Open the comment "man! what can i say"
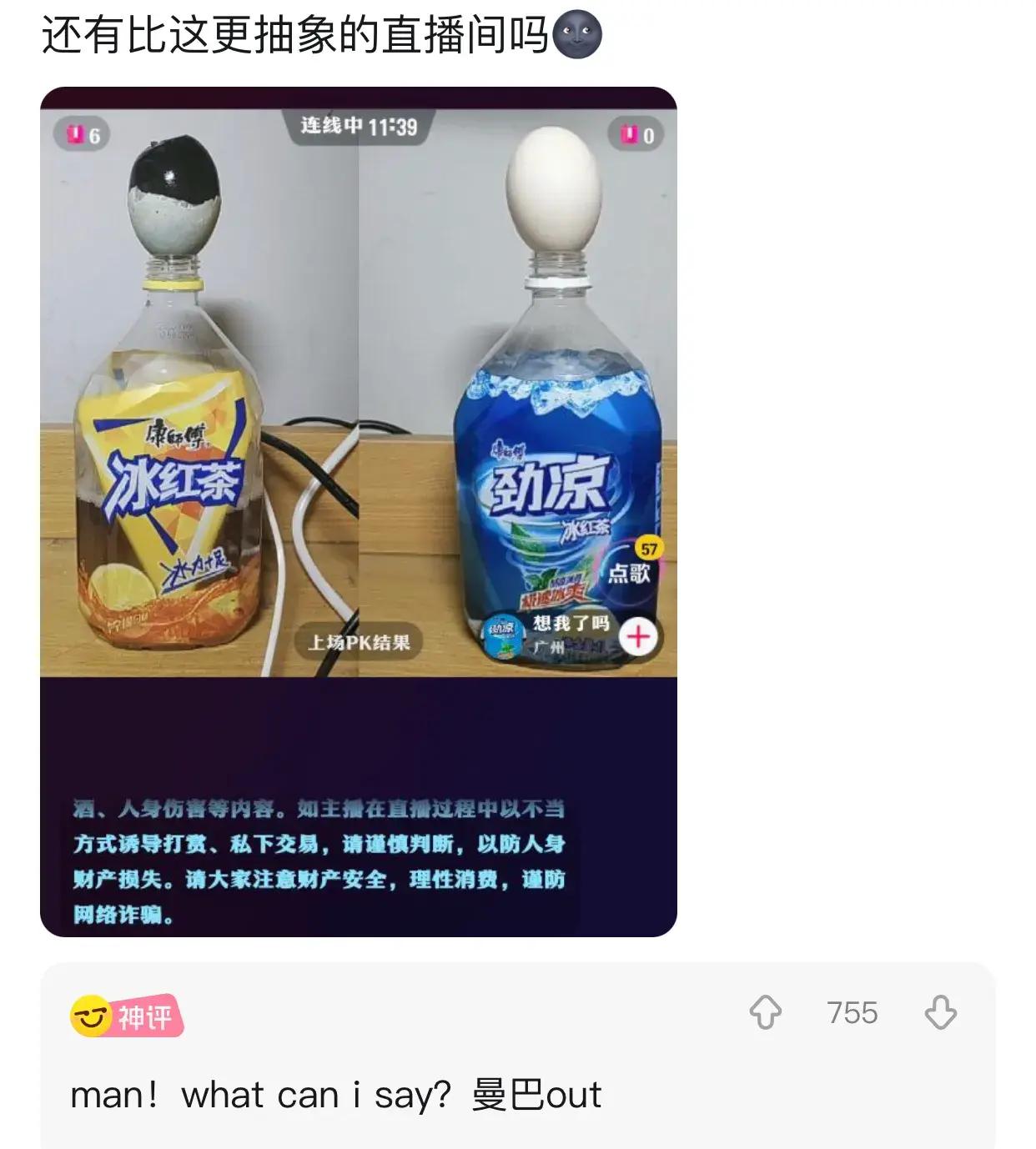Image resolution: width=1036 pixels, height=1149 pixels. (335, 1095)
